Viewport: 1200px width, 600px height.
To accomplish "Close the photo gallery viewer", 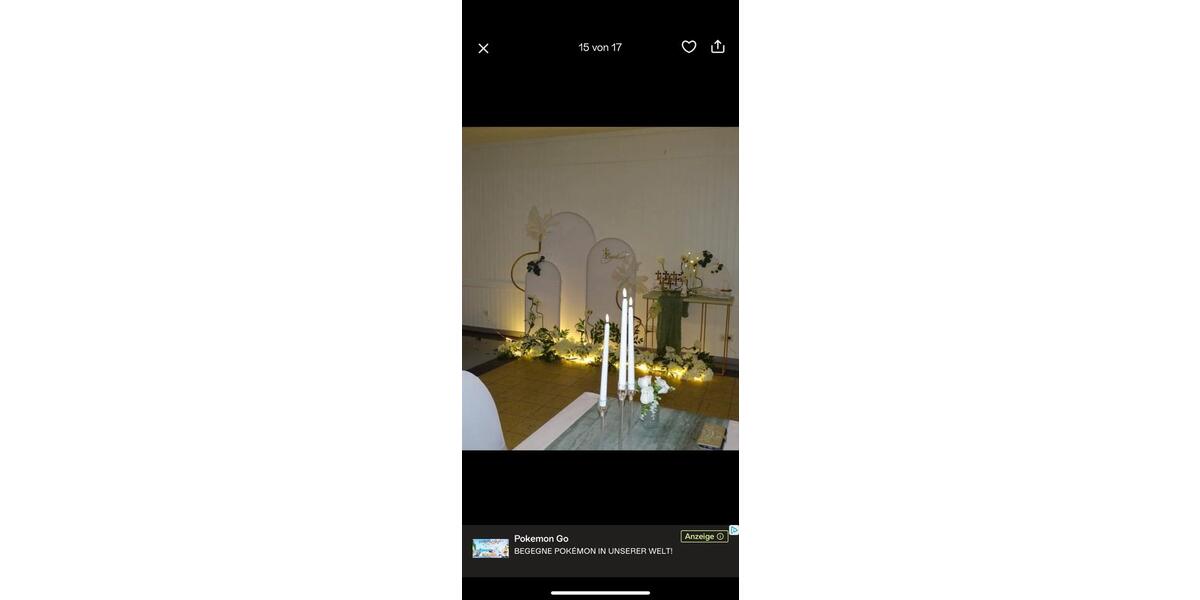I will (x=483, y=48).
